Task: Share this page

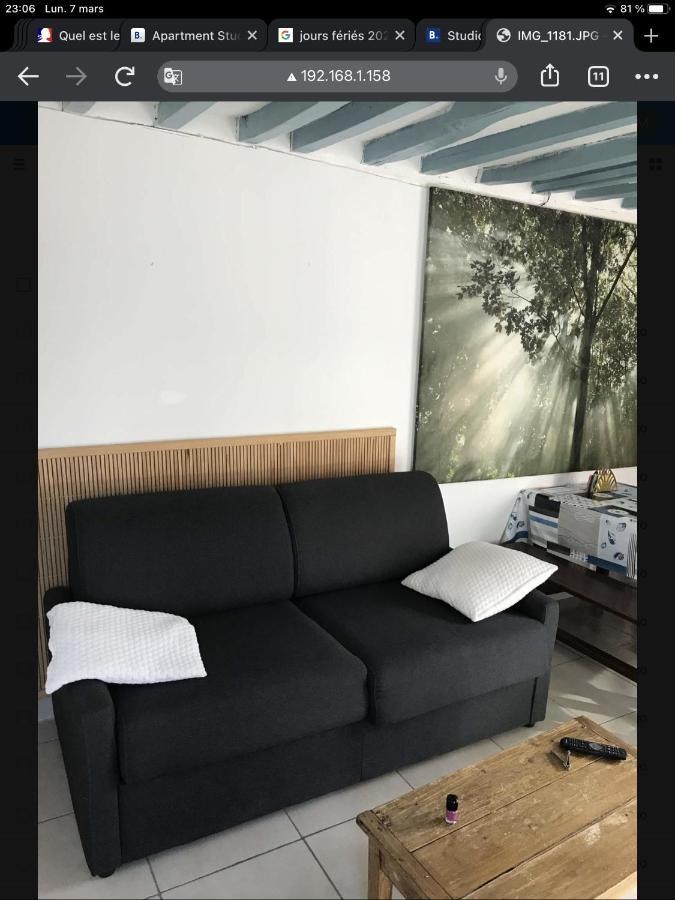Action: tap(549, 76)
